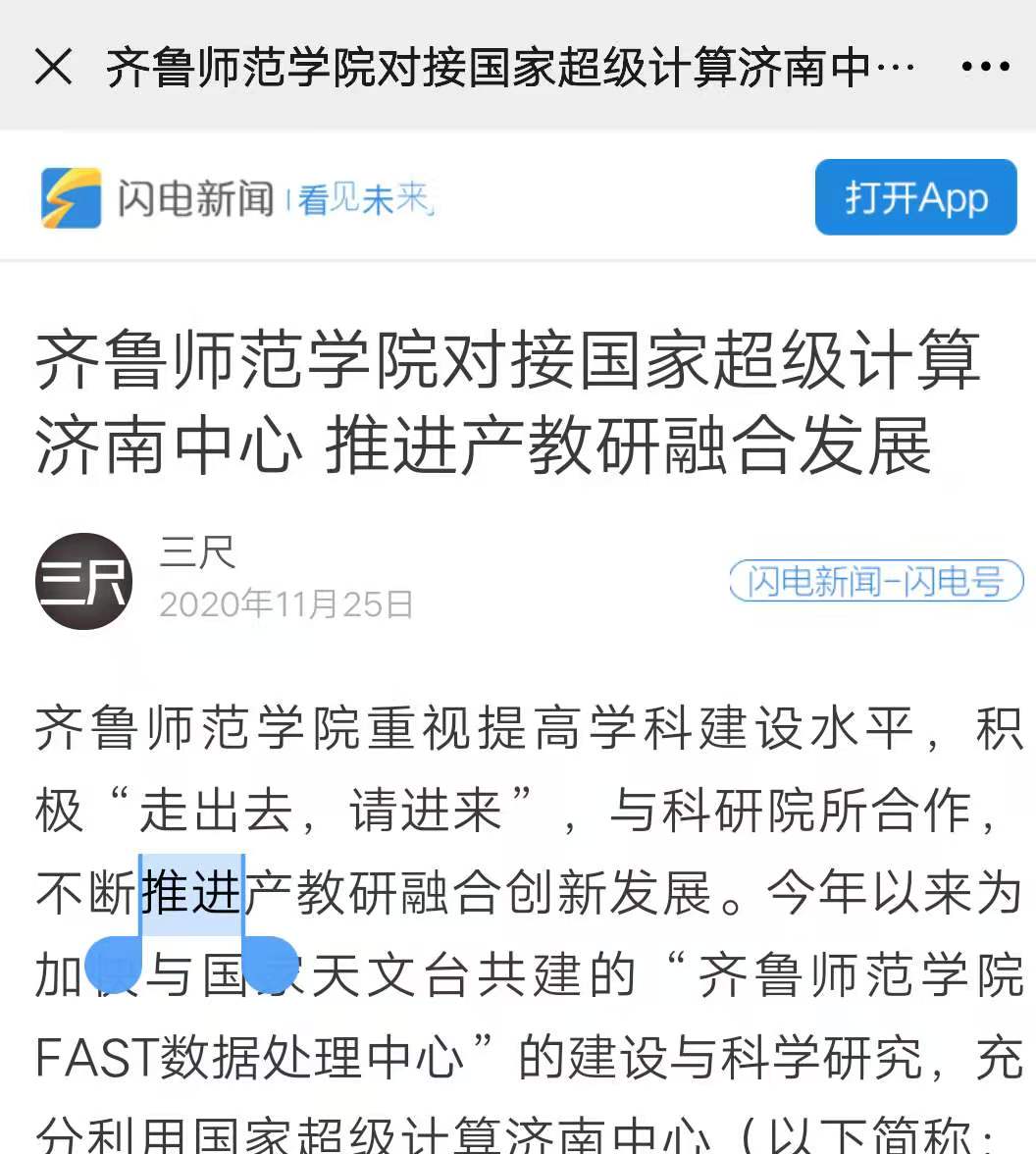Open the three-dot overflow menu
Viewport: 1036px width, 1154px height.
click(985, 67)
